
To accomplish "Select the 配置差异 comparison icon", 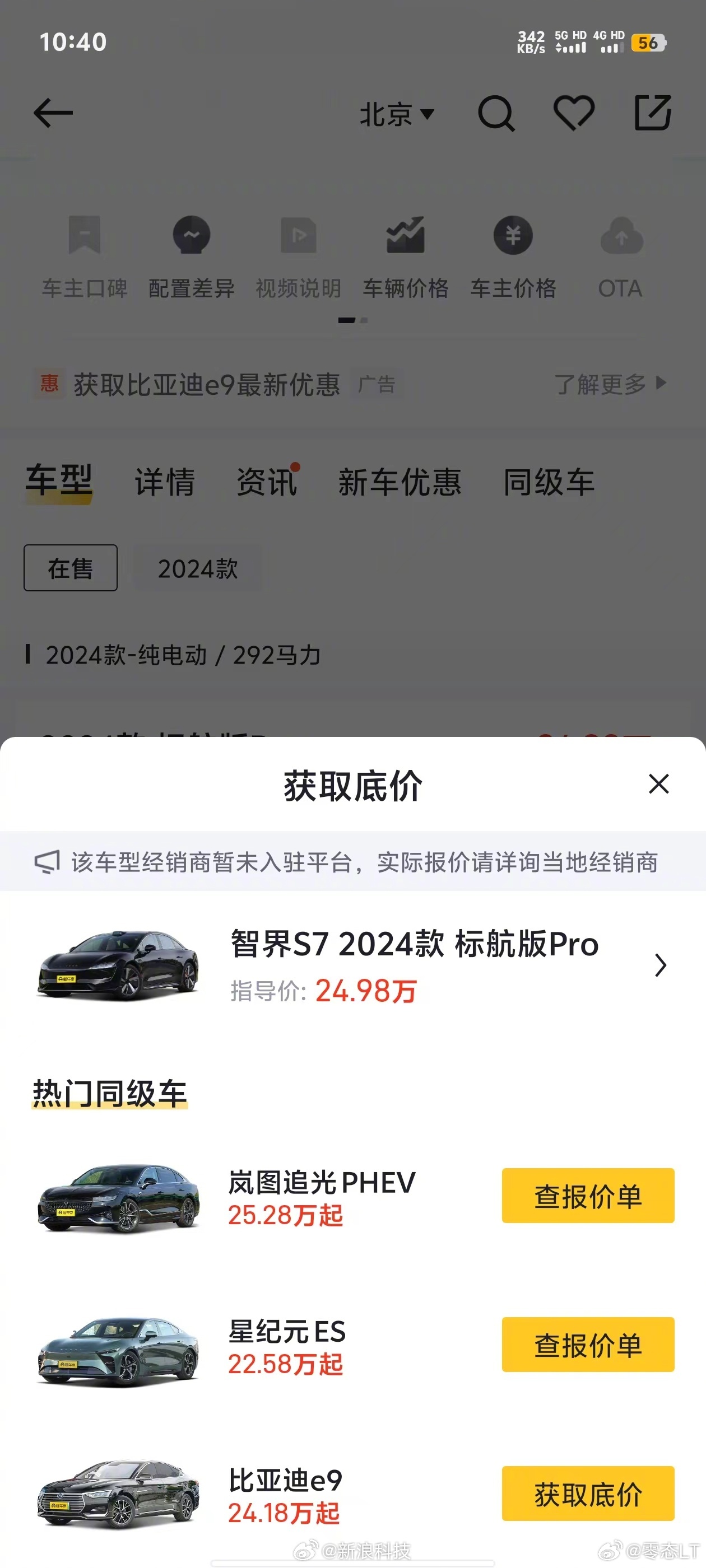I will [x=190, y=237].
